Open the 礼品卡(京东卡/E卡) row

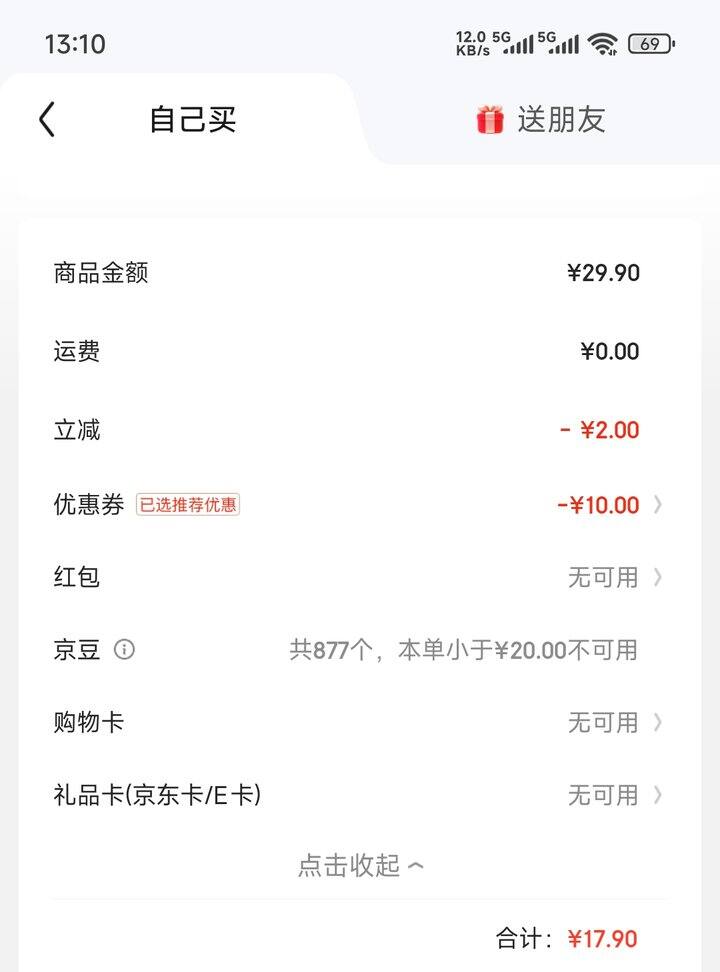tap(359, 795)
